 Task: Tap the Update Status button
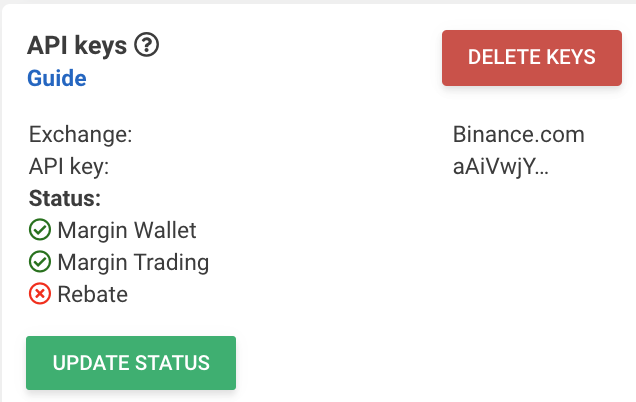(131, 363)
